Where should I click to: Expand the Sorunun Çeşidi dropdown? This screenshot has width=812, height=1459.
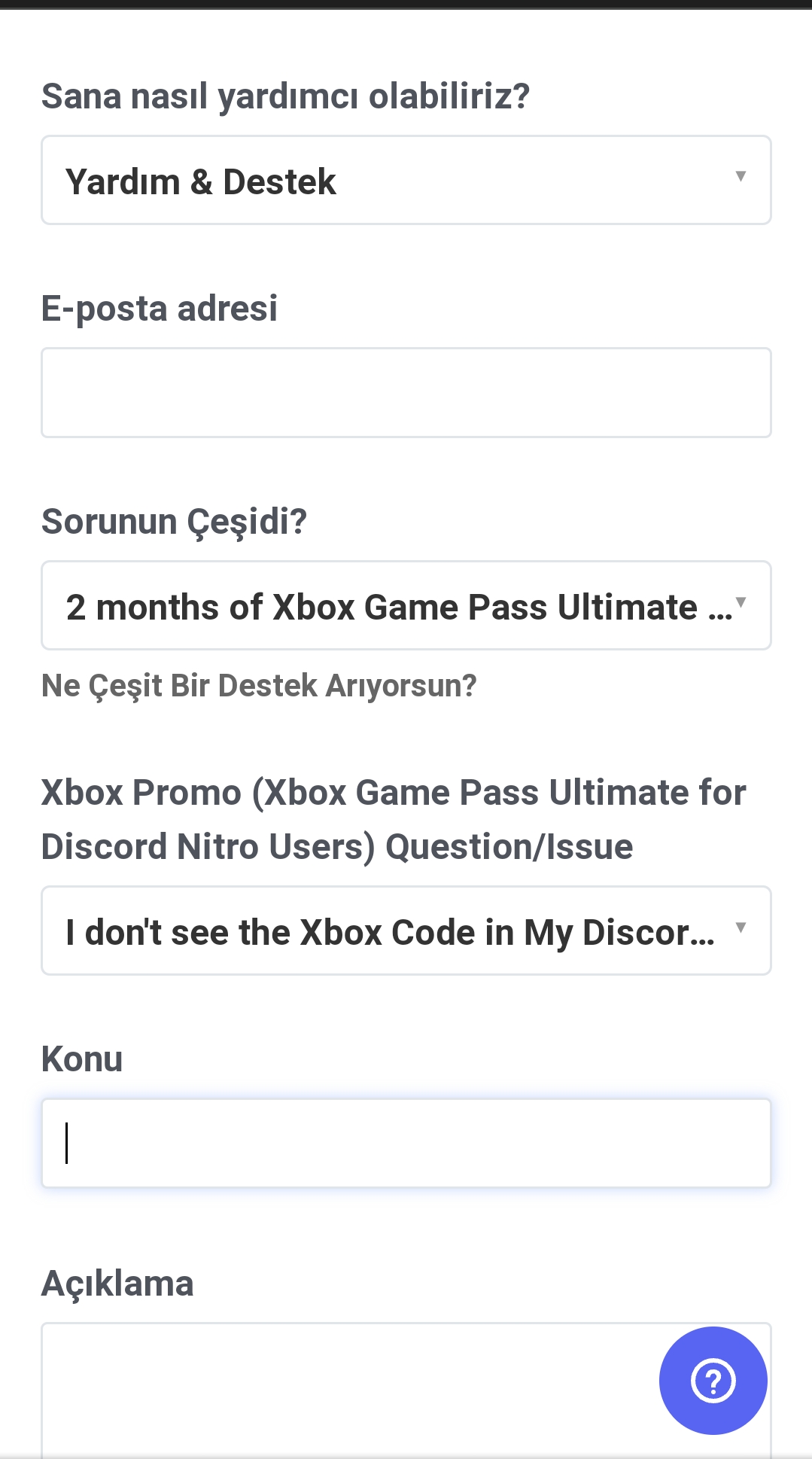click(406, 605)
